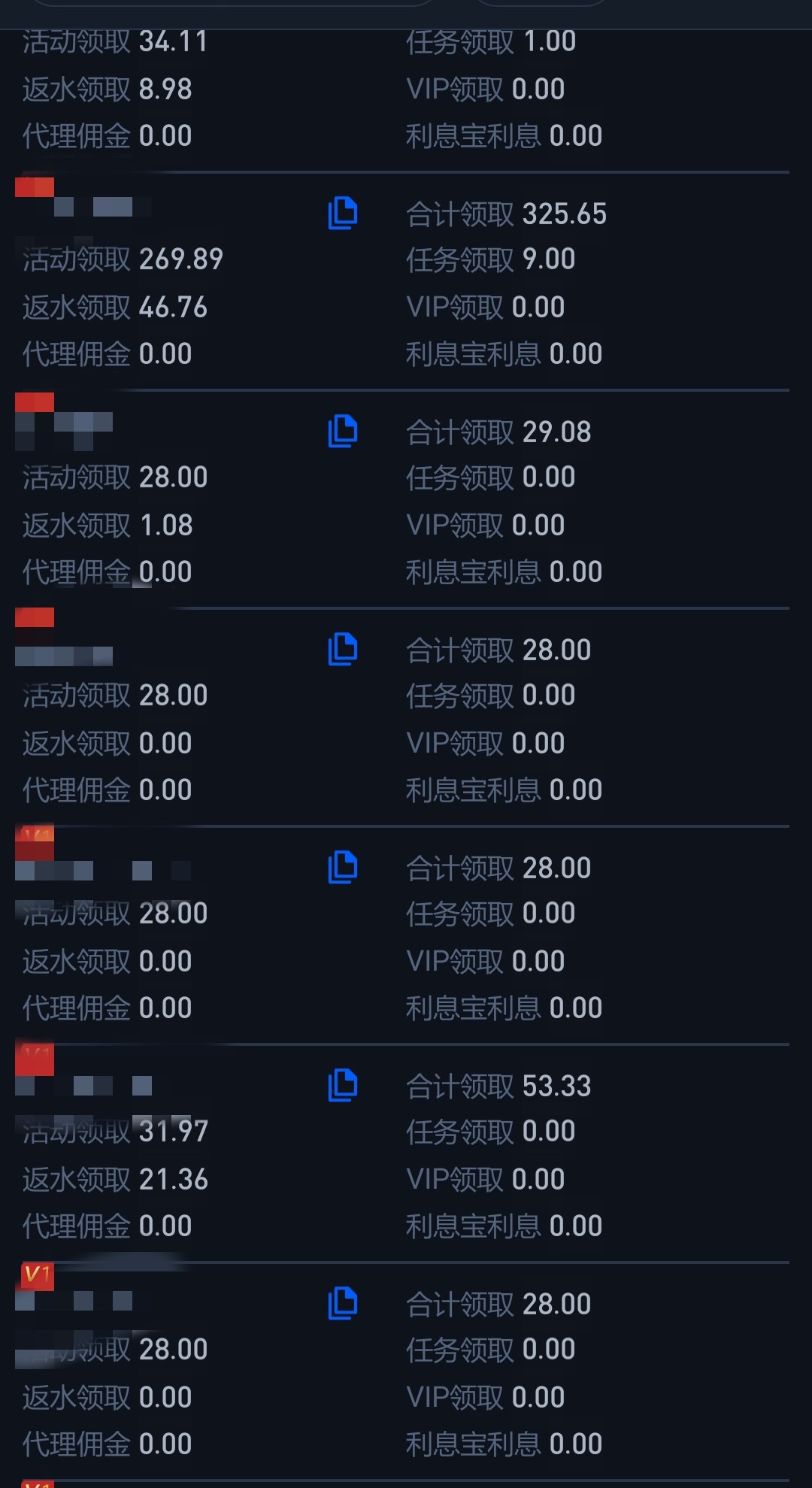Copy username beside 合计领取 325.65
The width and height of the screenshot is (812, 1488).
tap(343, 214)
